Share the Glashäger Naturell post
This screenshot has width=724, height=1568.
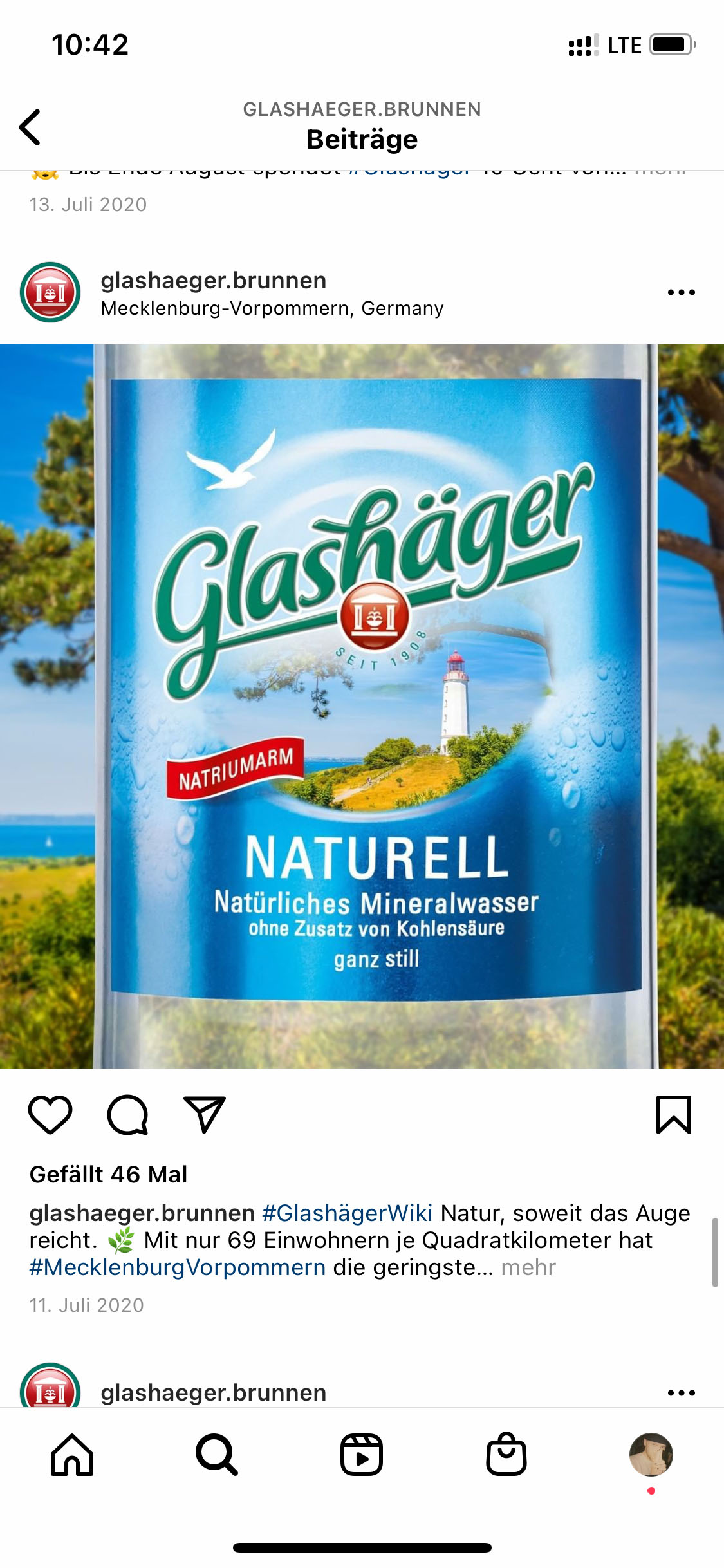pos(205,1114)
